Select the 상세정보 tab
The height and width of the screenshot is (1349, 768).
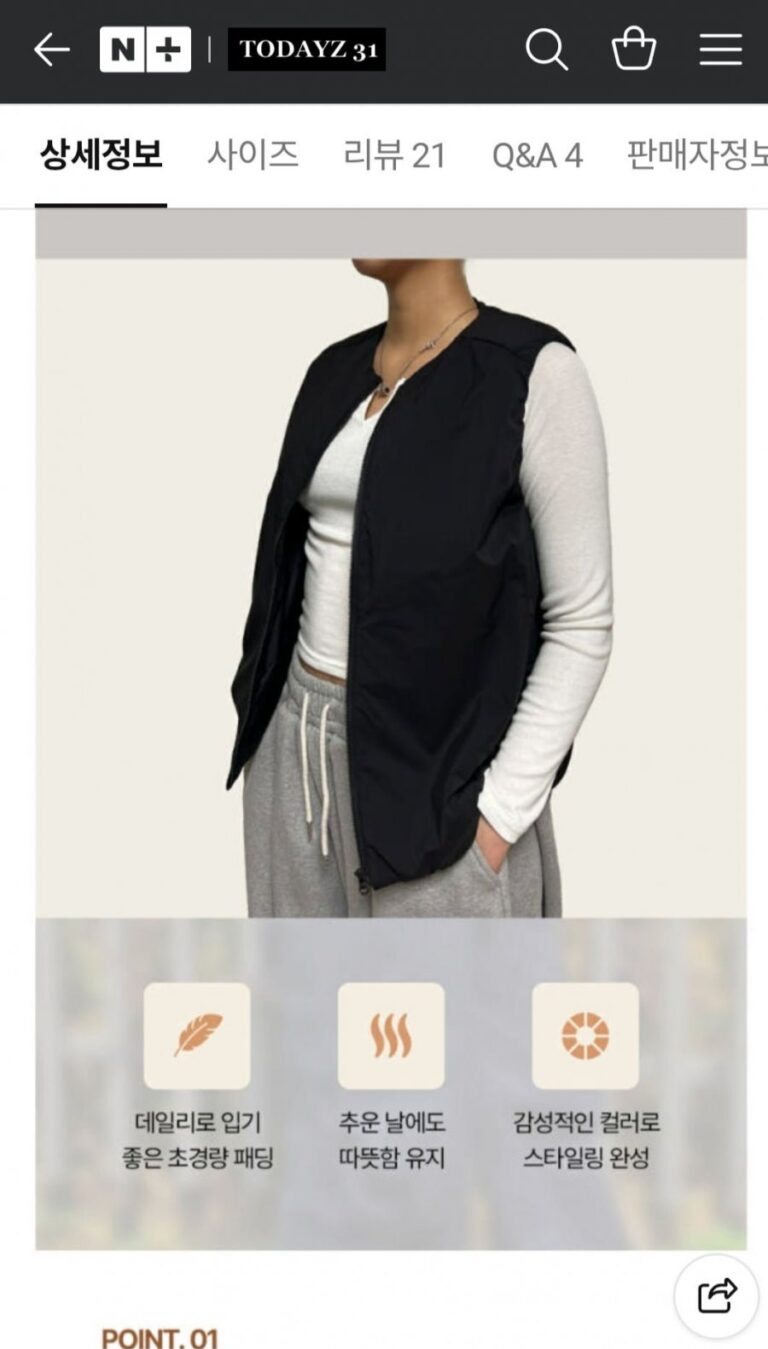click(x=100, y=155)
